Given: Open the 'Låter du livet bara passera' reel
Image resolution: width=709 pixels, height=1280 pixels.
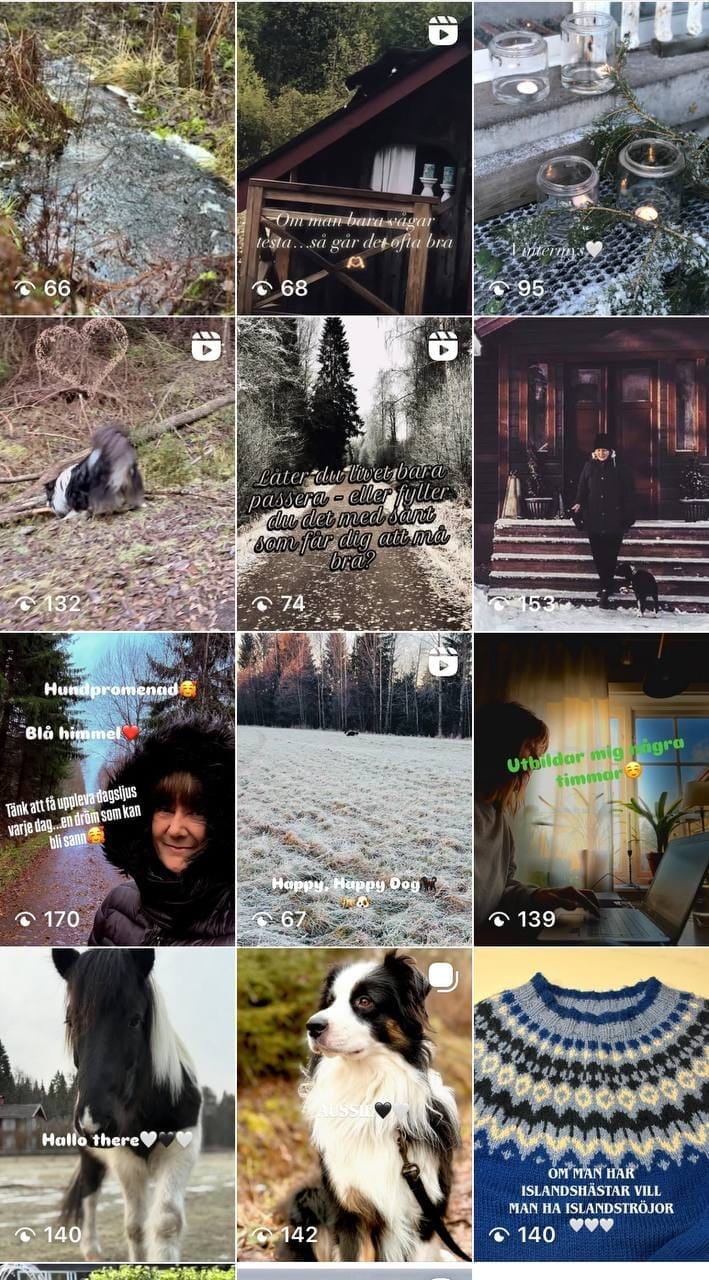Looking at the screenshot, I should pyautogui.click(x=353, y=474).
